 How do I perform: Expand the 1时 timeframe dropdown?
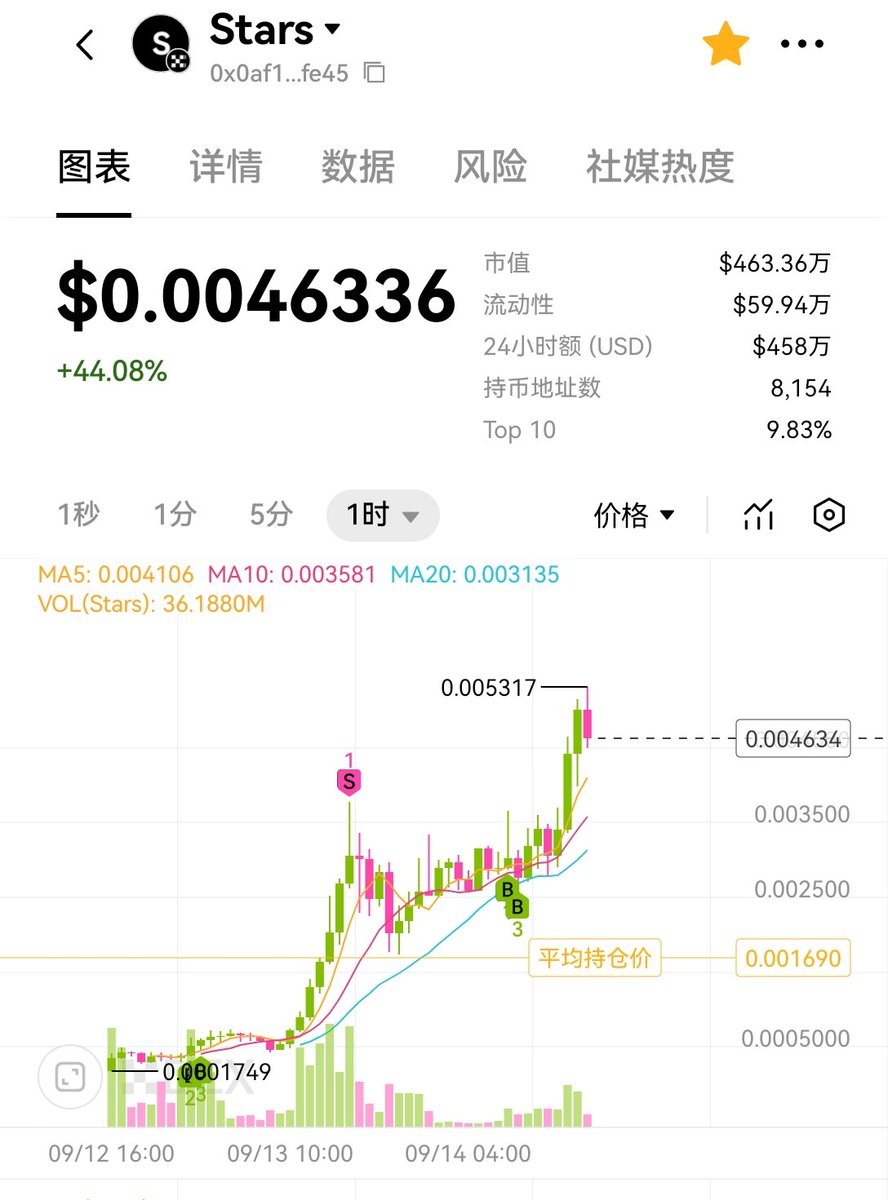point(382,515)
